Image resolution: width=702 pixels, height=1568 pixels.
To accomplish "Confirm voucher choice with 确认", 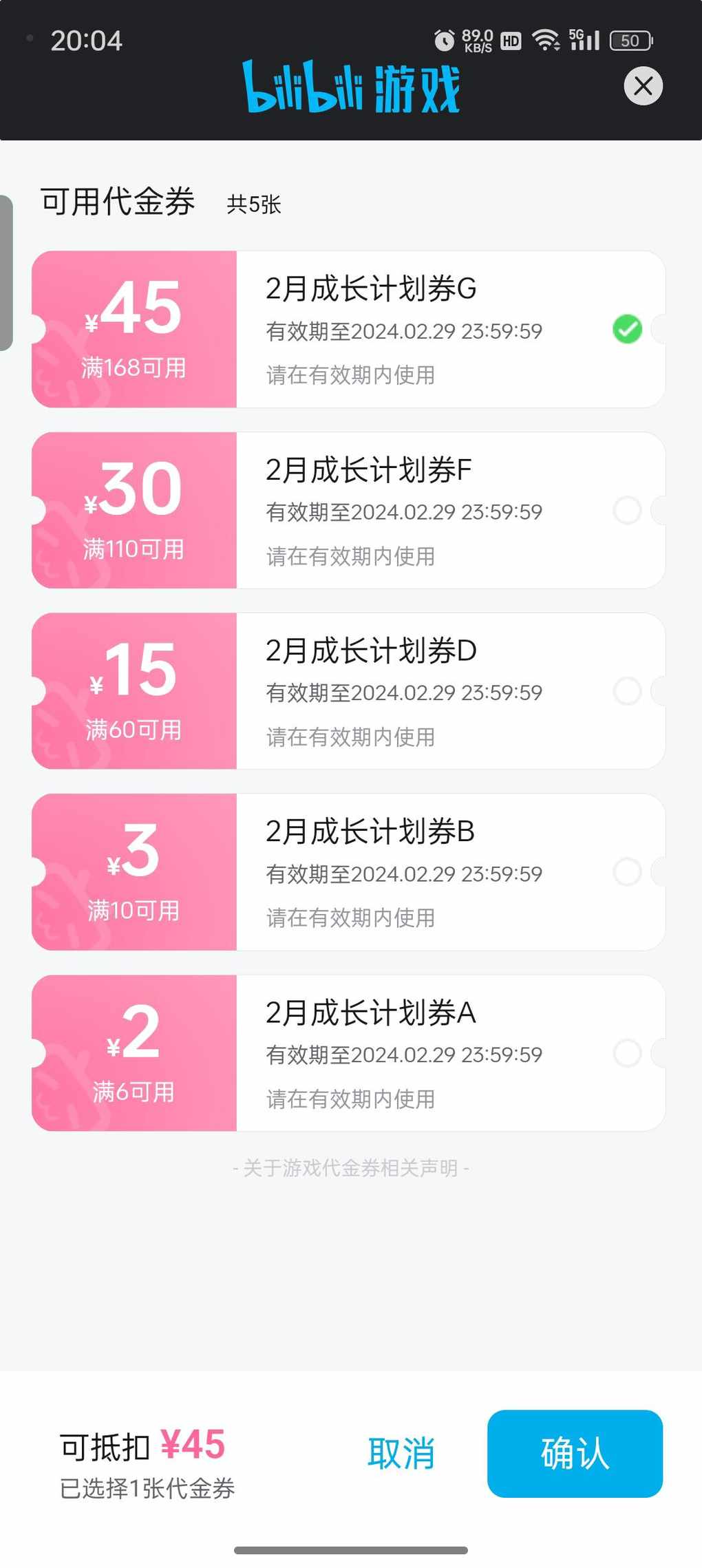I will tap(575, 1453).
